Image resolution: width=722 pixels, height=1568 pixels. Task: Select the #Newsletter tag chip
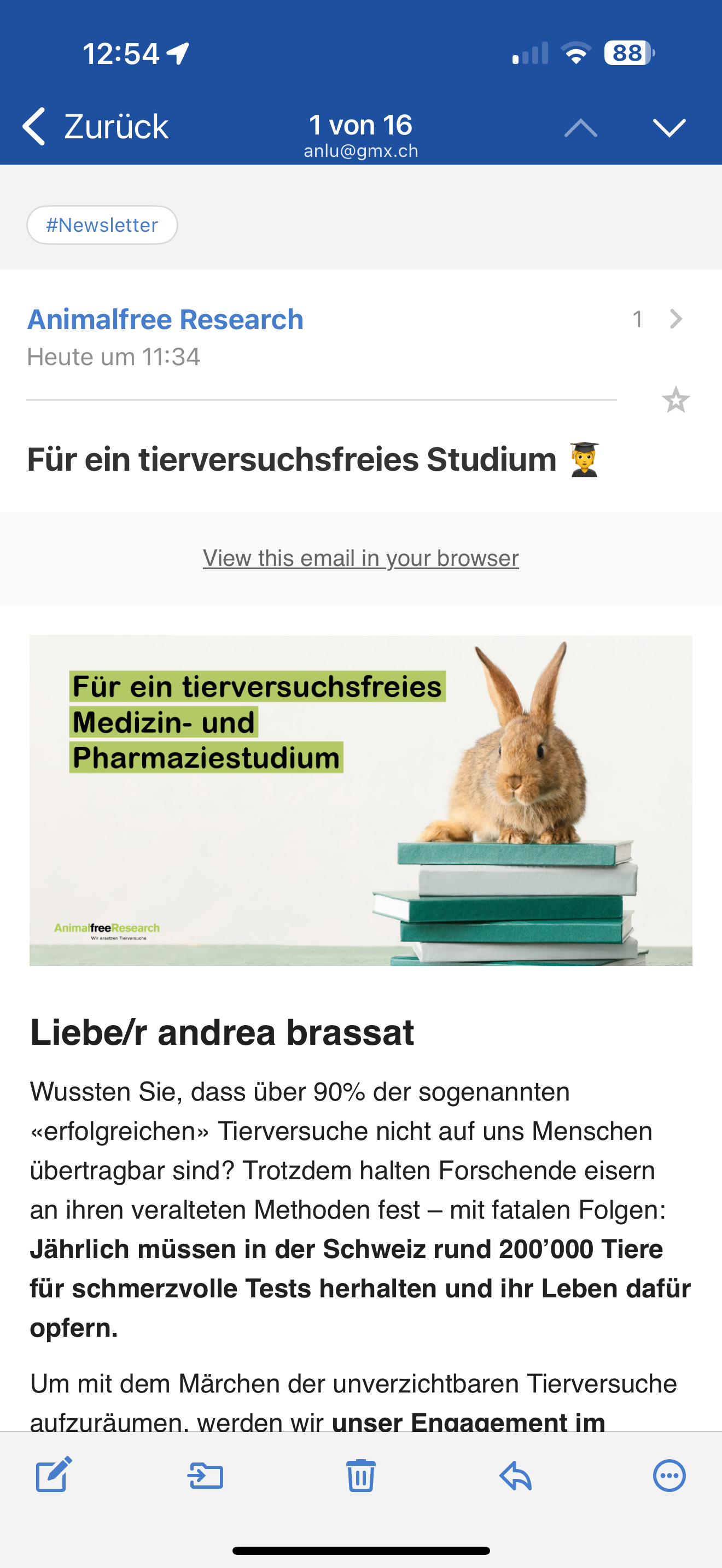[x=102, y=225]
